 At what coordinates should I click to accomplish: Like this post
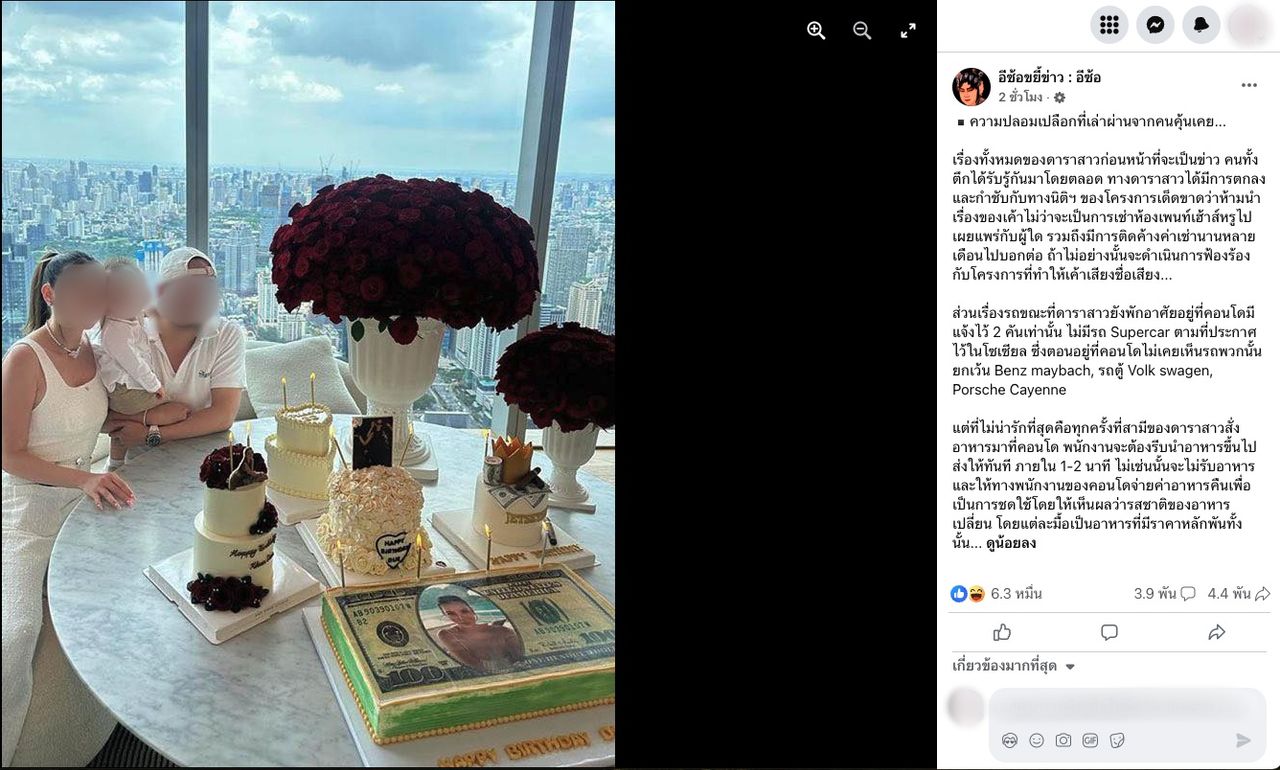click(x=1002, y=632)
